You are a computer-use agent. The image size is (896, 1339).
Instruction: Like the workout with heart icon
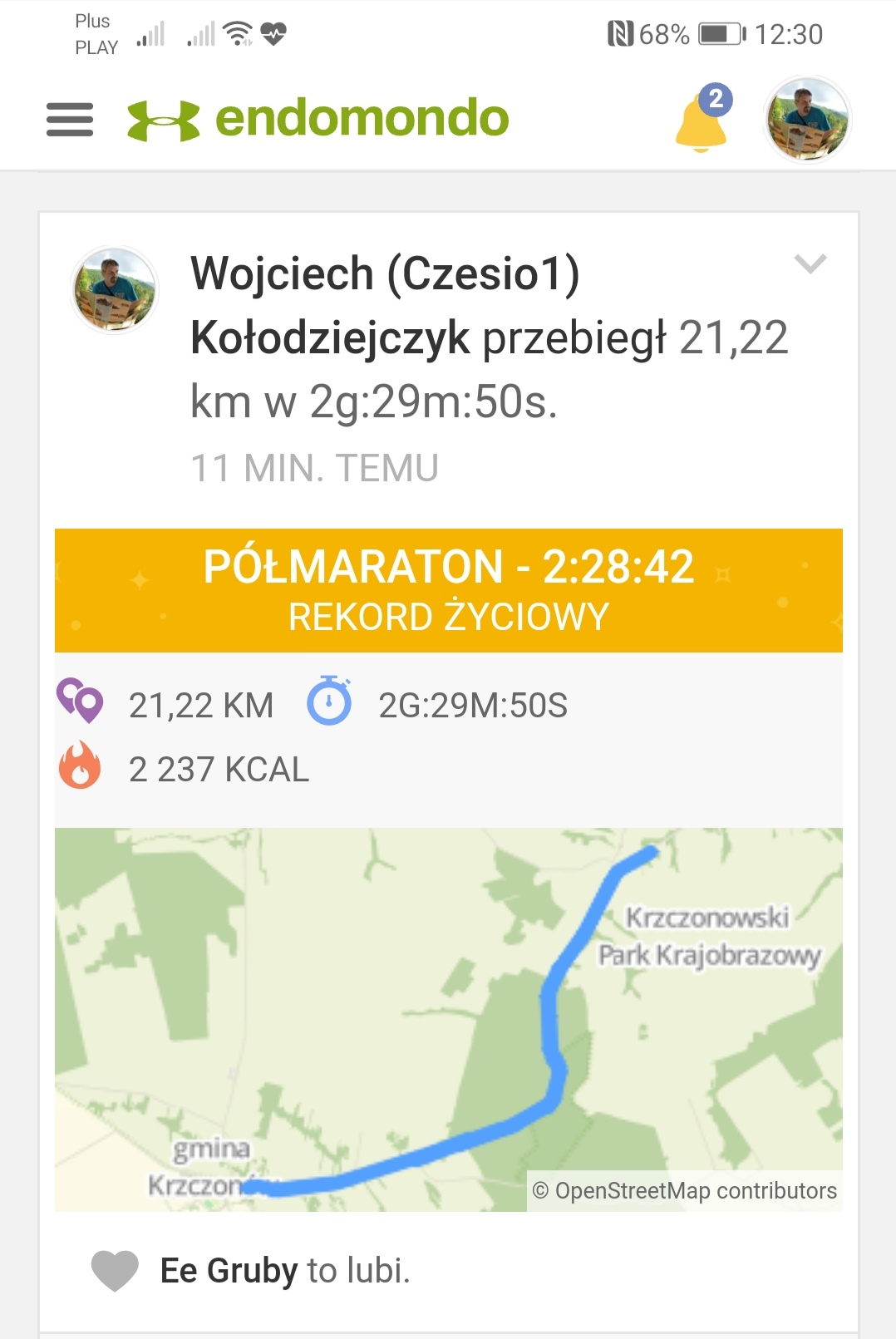[115, 1270]
